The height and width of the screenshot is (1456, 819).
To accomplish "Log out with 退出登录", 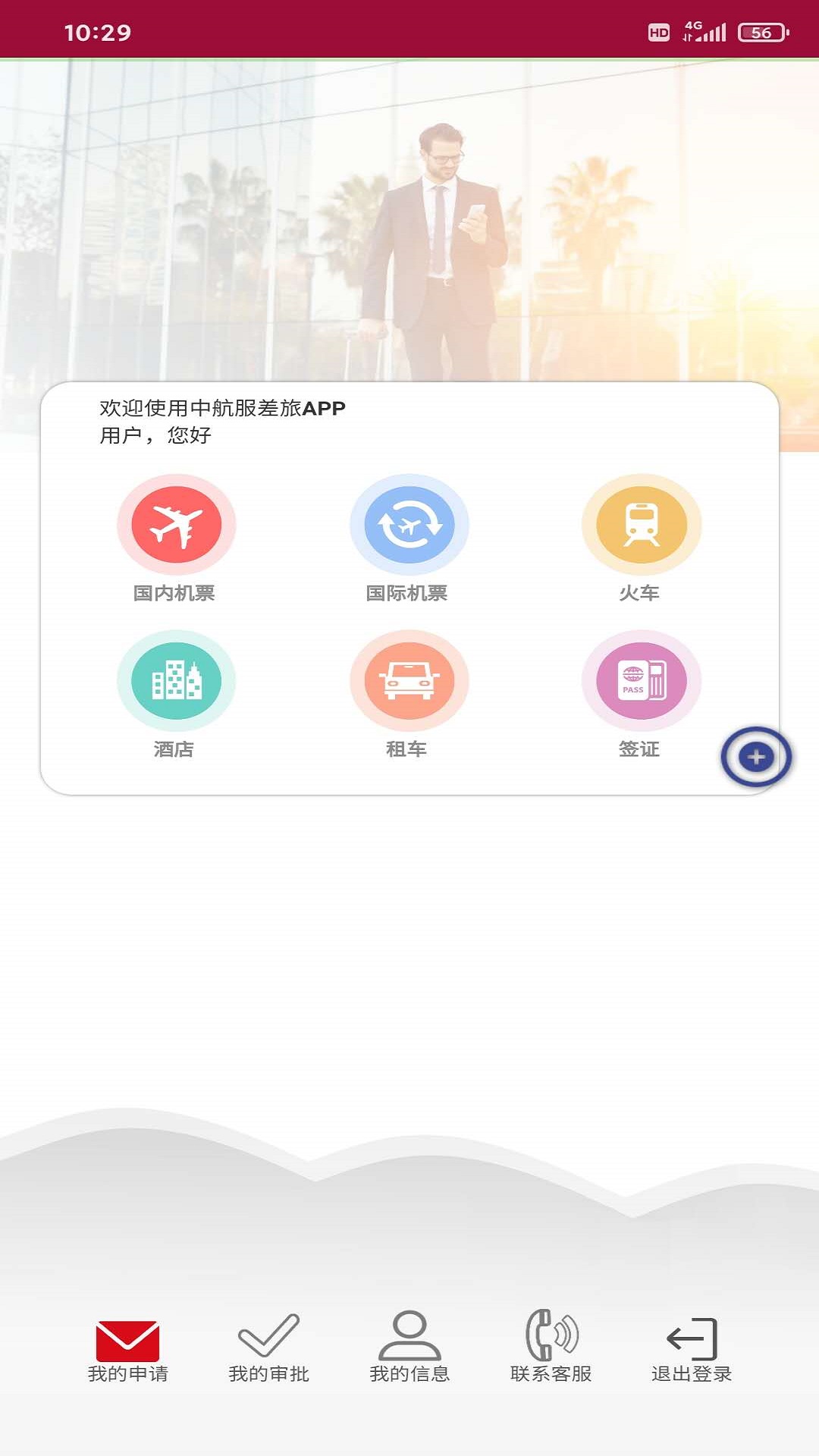I will point(692,1350).
